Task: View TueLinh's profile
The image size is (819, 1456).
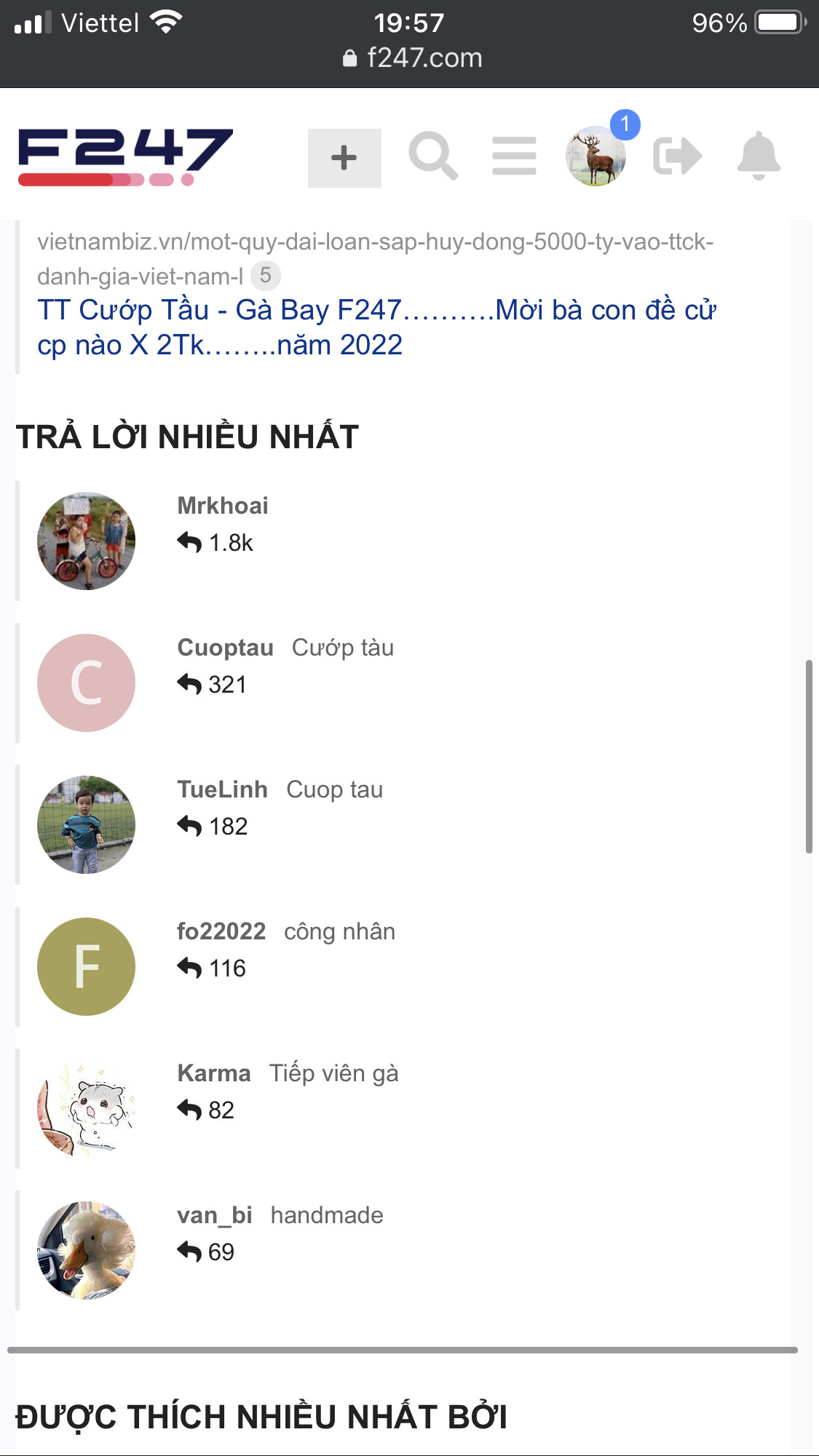Action: [222, 789]
